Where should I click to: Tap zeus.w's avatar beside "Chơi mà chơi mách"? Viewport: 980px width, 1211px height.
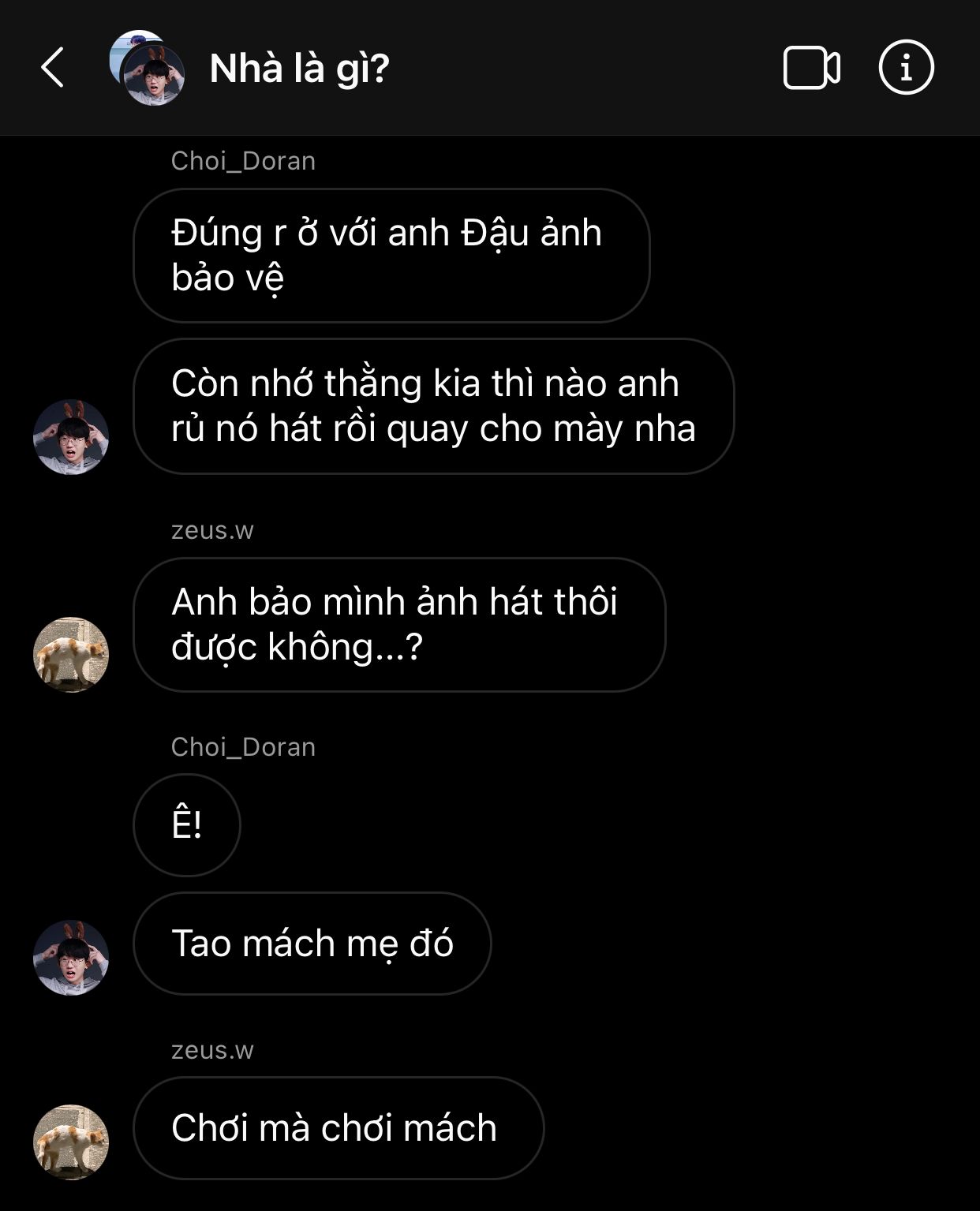[x=71, y=1142]
